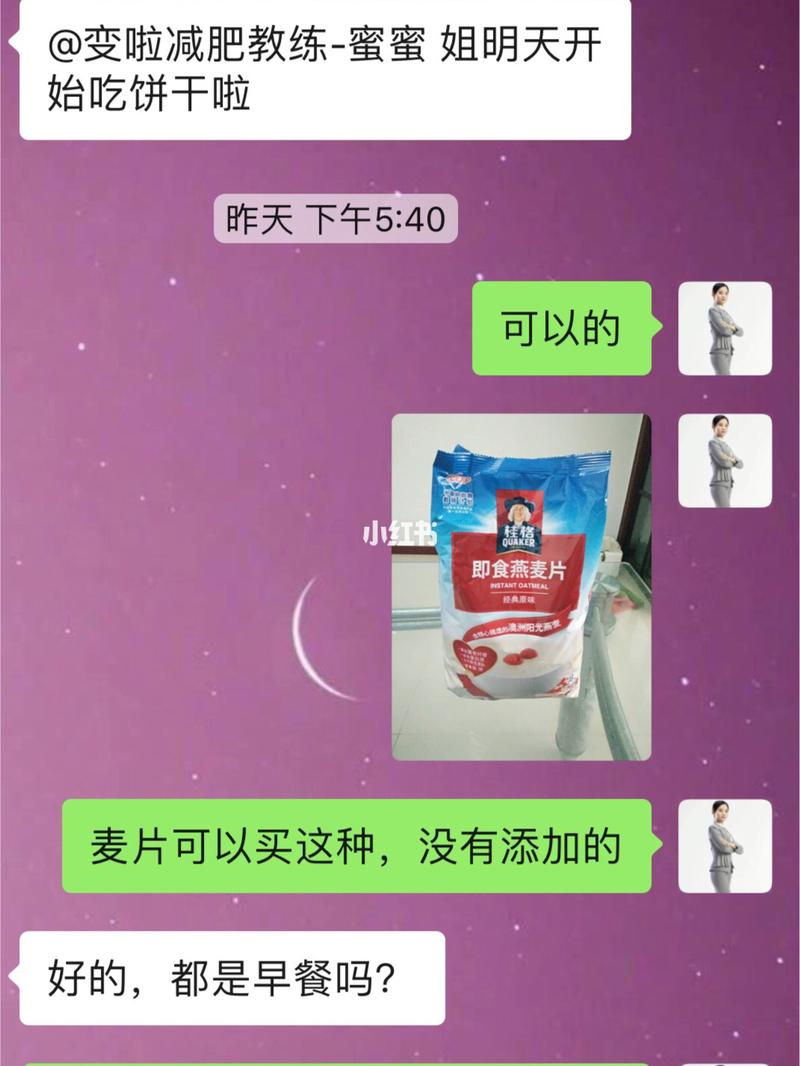Open the oatmeal photo message
The width and height of the screenshot is (800, 1066).
coord(521,587)
